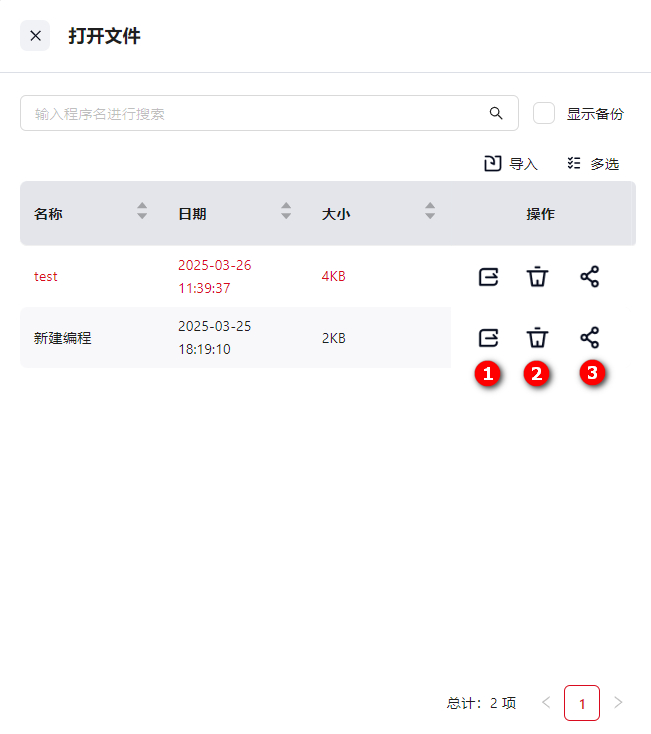Image resolution: width=651 pixels, height=734 pixels.
Task: Sort the list by 日期
Action: 286,213
